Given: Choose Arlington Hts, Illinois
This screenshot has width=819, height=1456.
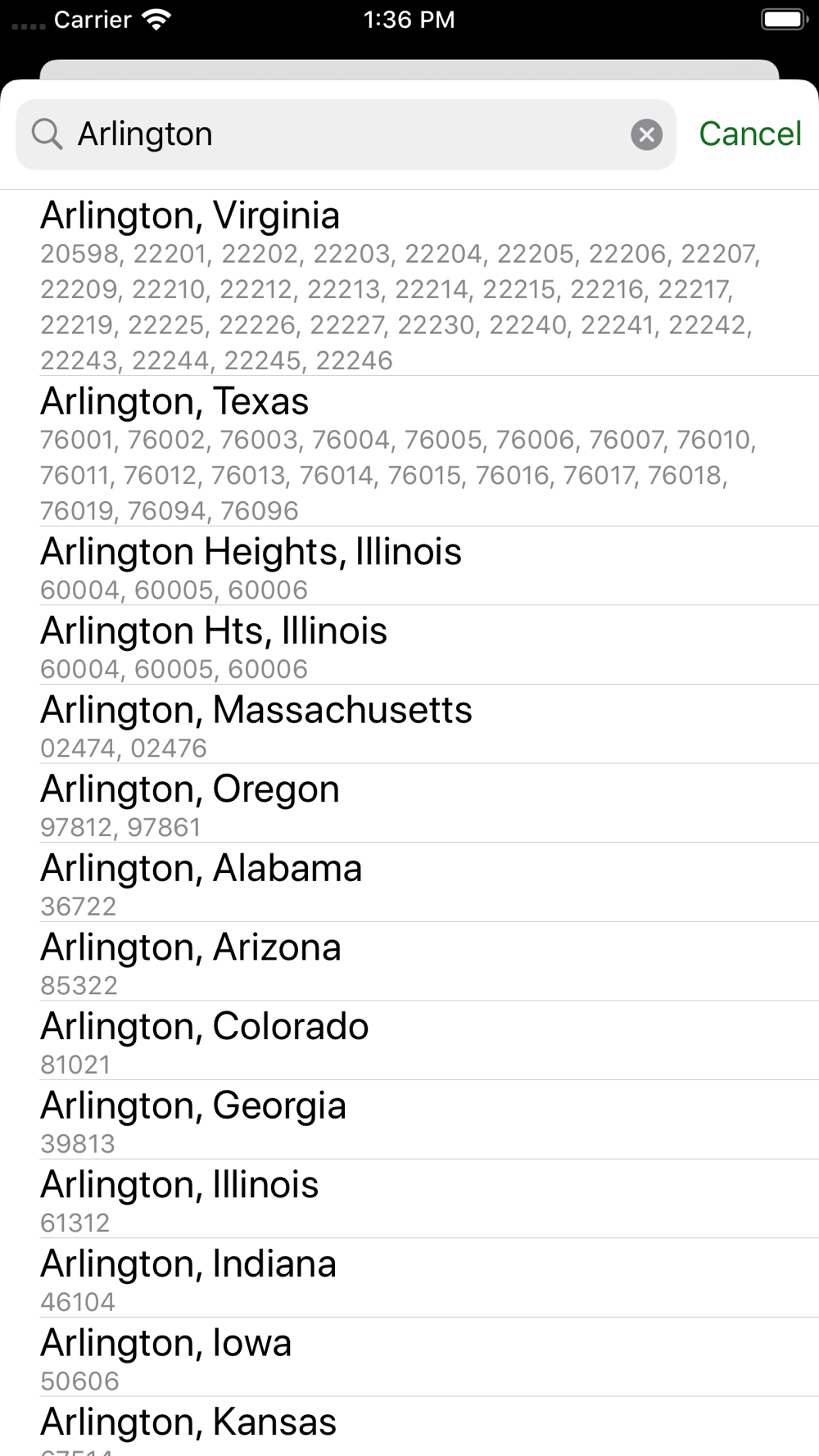Looking at the screenshot, I should [x=409, y=645].
